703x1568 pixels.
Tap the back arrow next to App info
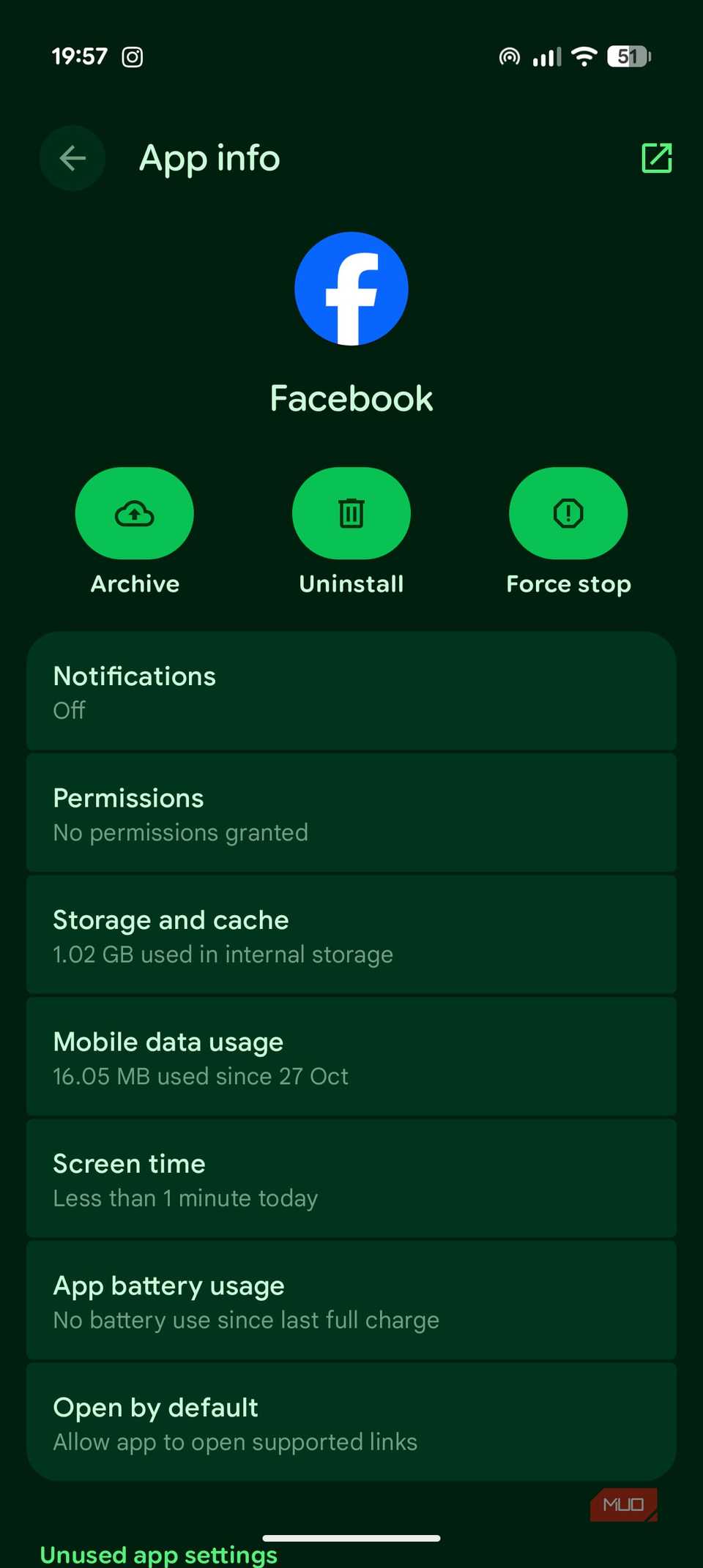72,157
